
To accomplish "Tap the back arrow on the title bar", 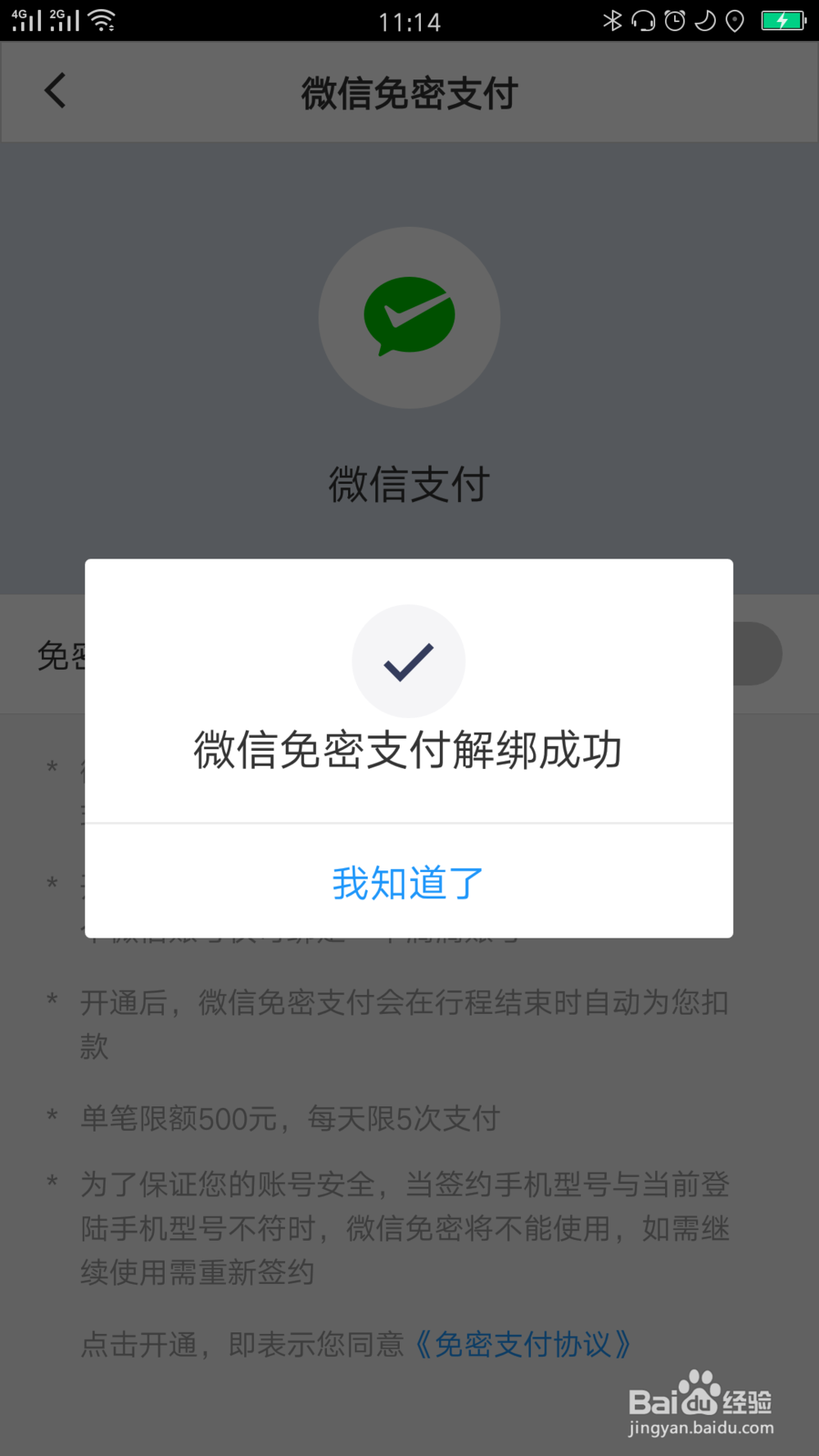I will 55,91.
